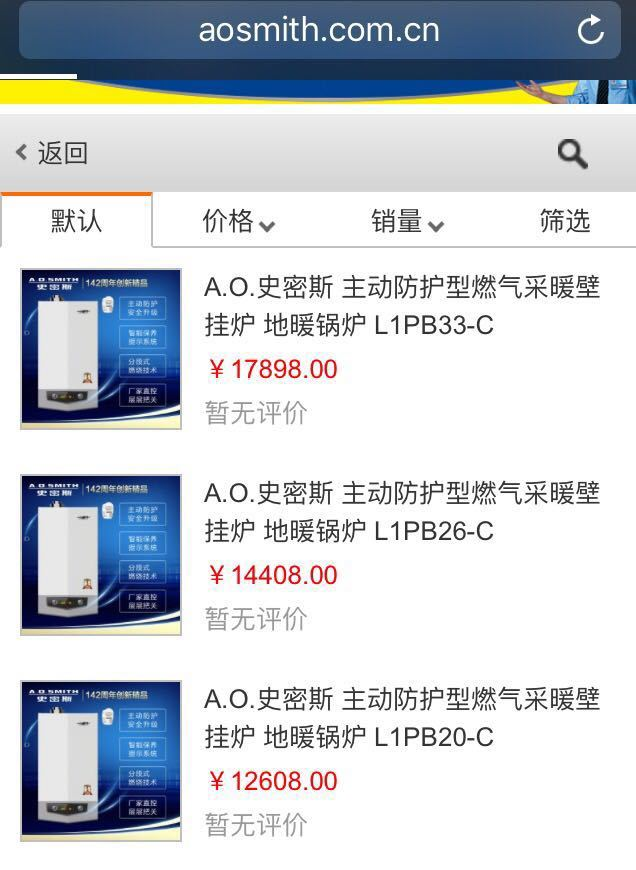636x870 pixels.
Task: View the L1PB26-C boiler listing
Action: tap(402, 512)
